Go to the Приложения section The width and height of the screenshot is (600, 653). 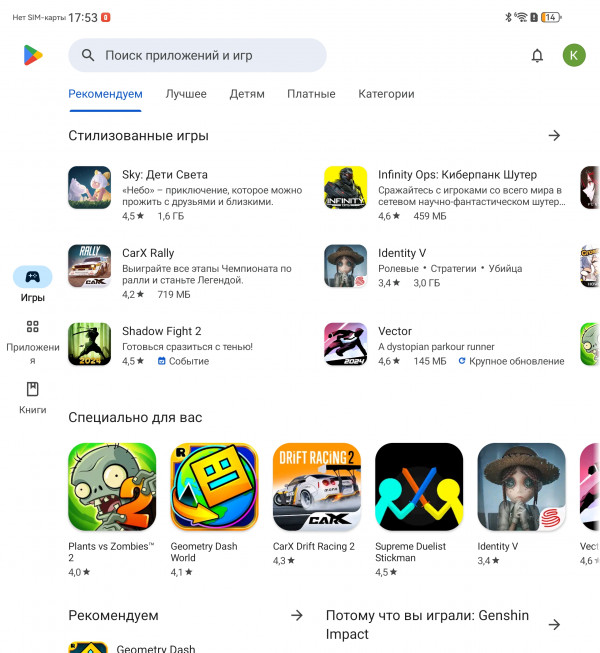pos(32,338)
